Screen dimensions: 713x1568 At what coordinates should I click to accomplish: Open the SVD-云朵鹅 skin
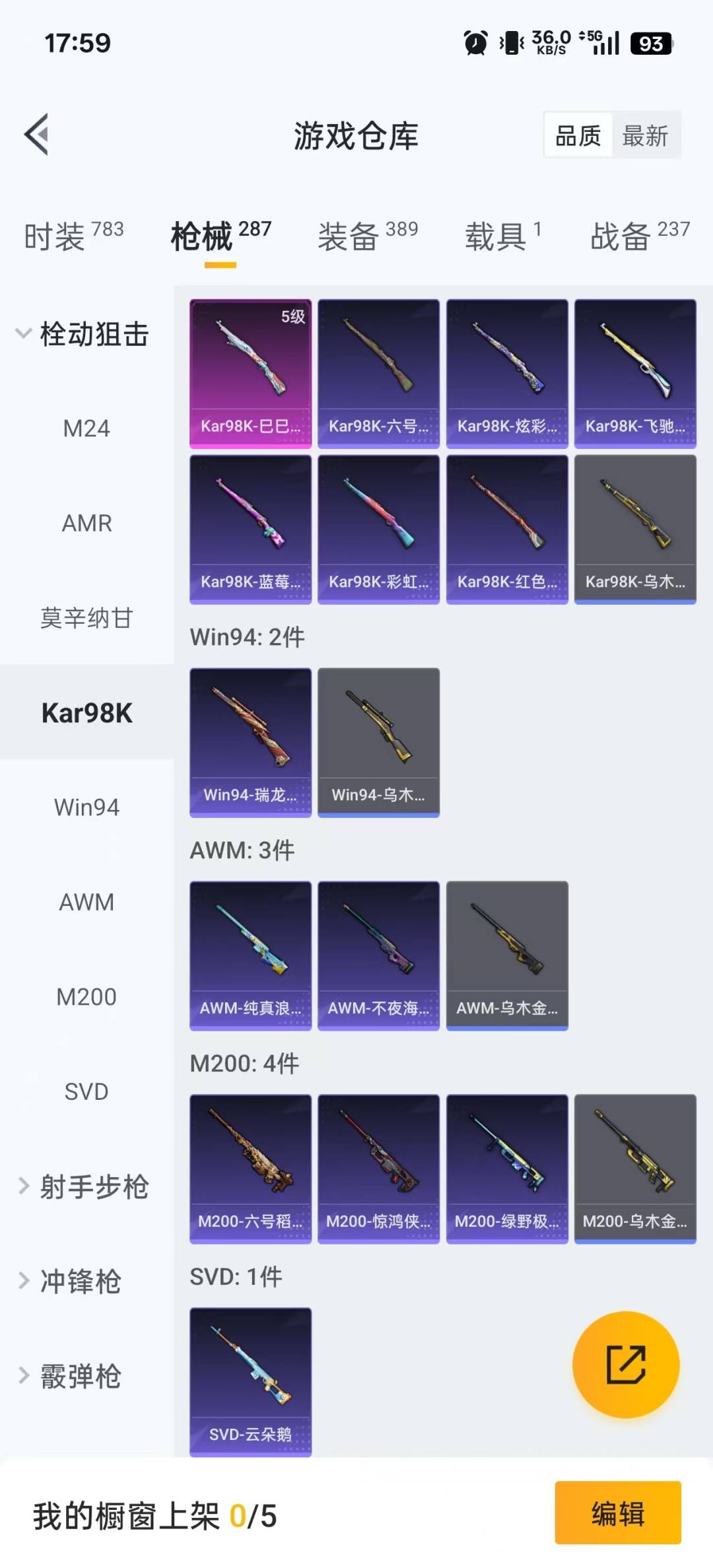pyautogui.click(x=250, y=1381)
